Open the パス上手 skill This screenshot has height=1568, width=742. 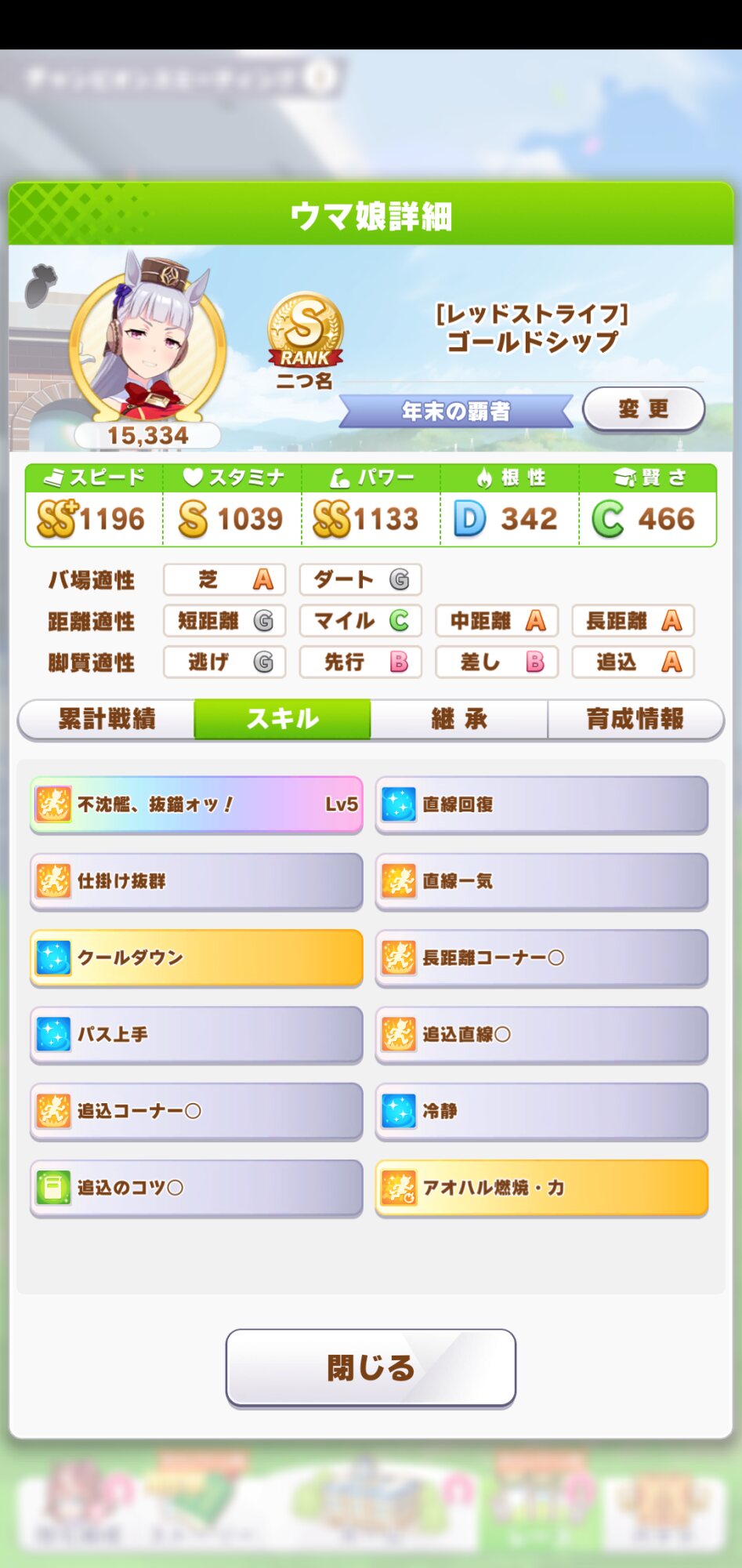click(197, 1035)
